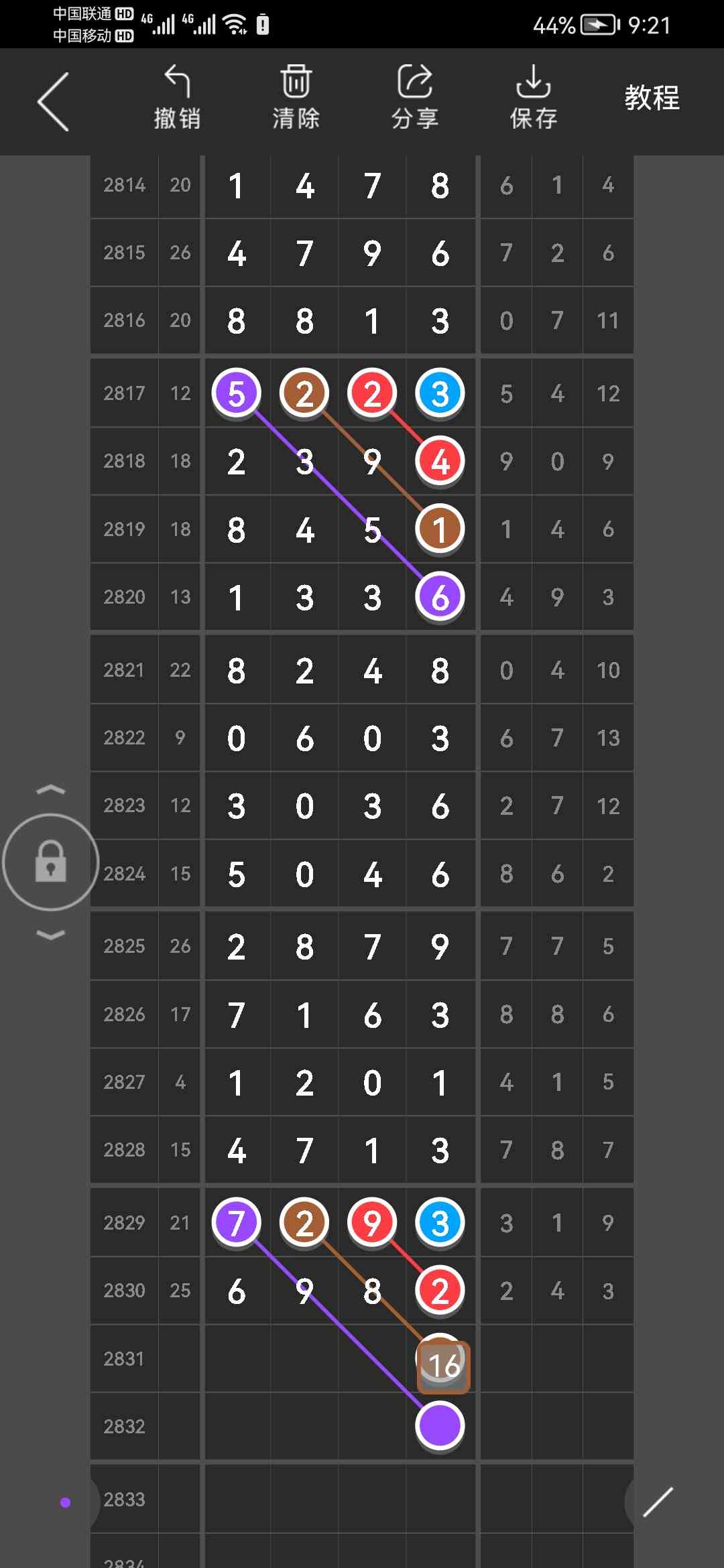Tap the purple 7 circle in row 2829
Screen dimensions: 724x1568
click(x=236, y=1223)
